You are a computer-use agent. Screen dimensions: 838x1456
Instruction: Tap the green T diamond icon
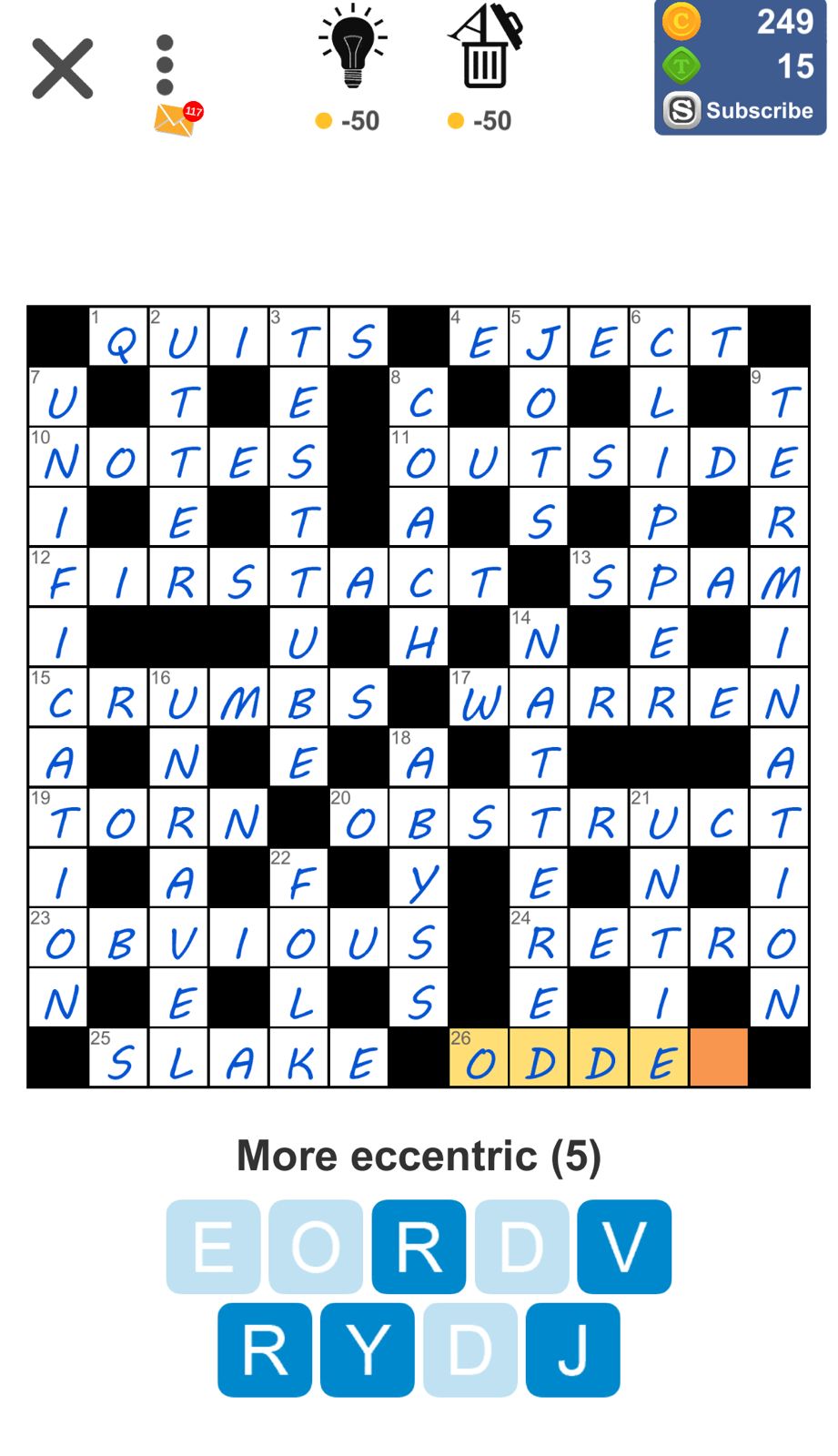(681, 66)
